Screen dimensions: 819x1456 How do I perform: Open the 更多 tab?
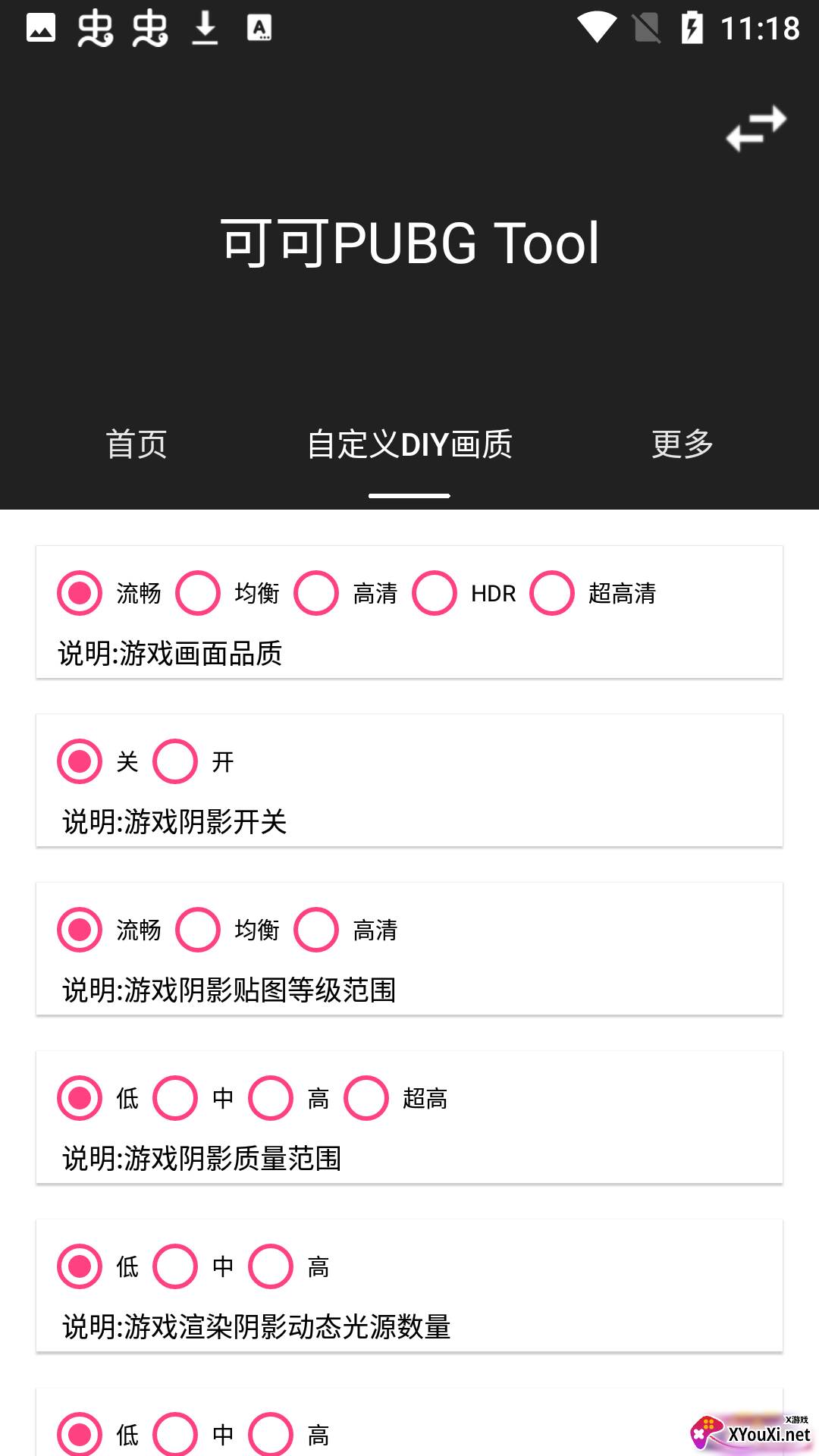[681, 446]
